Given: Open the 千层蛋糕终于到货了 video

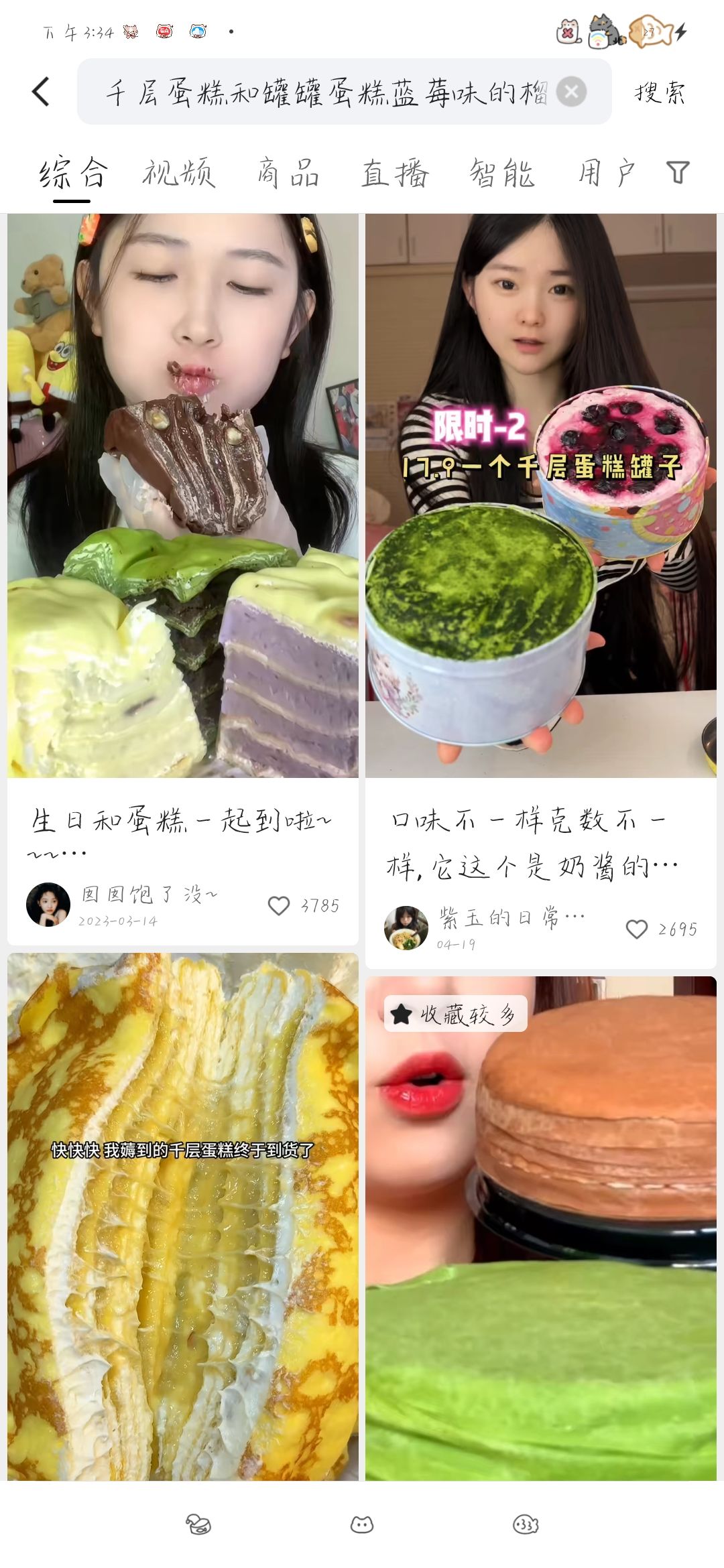Looking at the screenshot, I should point(182,1216).
